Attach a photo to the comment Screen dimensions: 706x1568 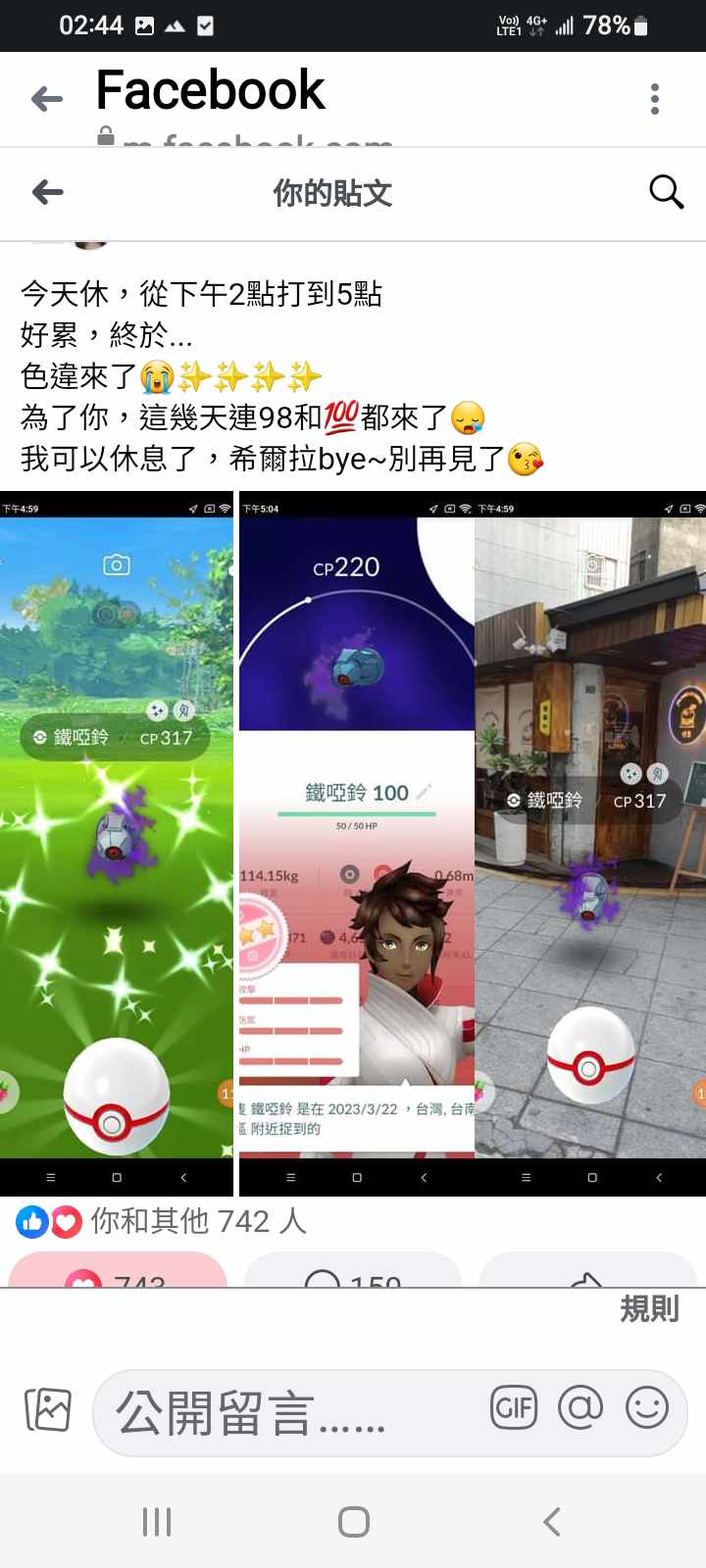48,1410
